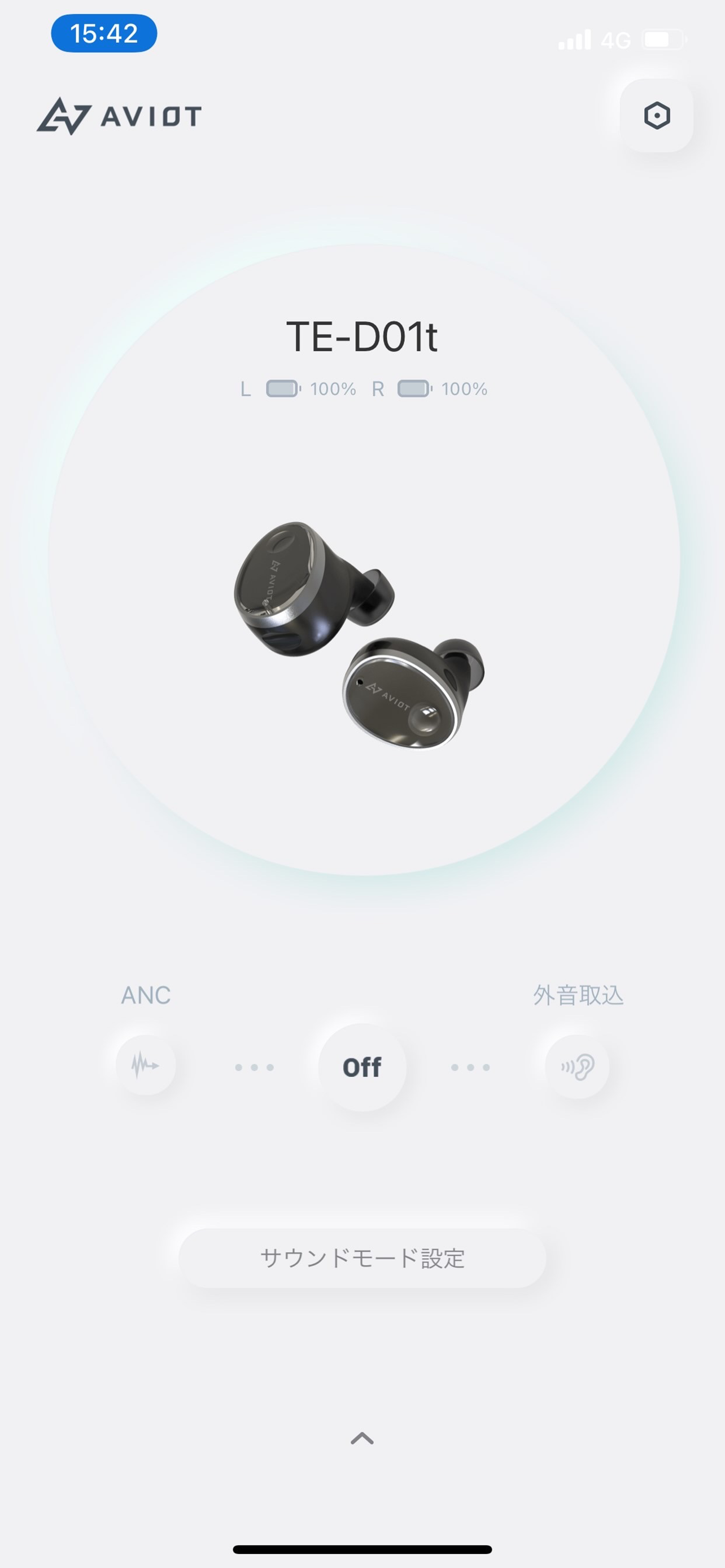Enable ANC noise cancelling mode

click(146, 1065)
